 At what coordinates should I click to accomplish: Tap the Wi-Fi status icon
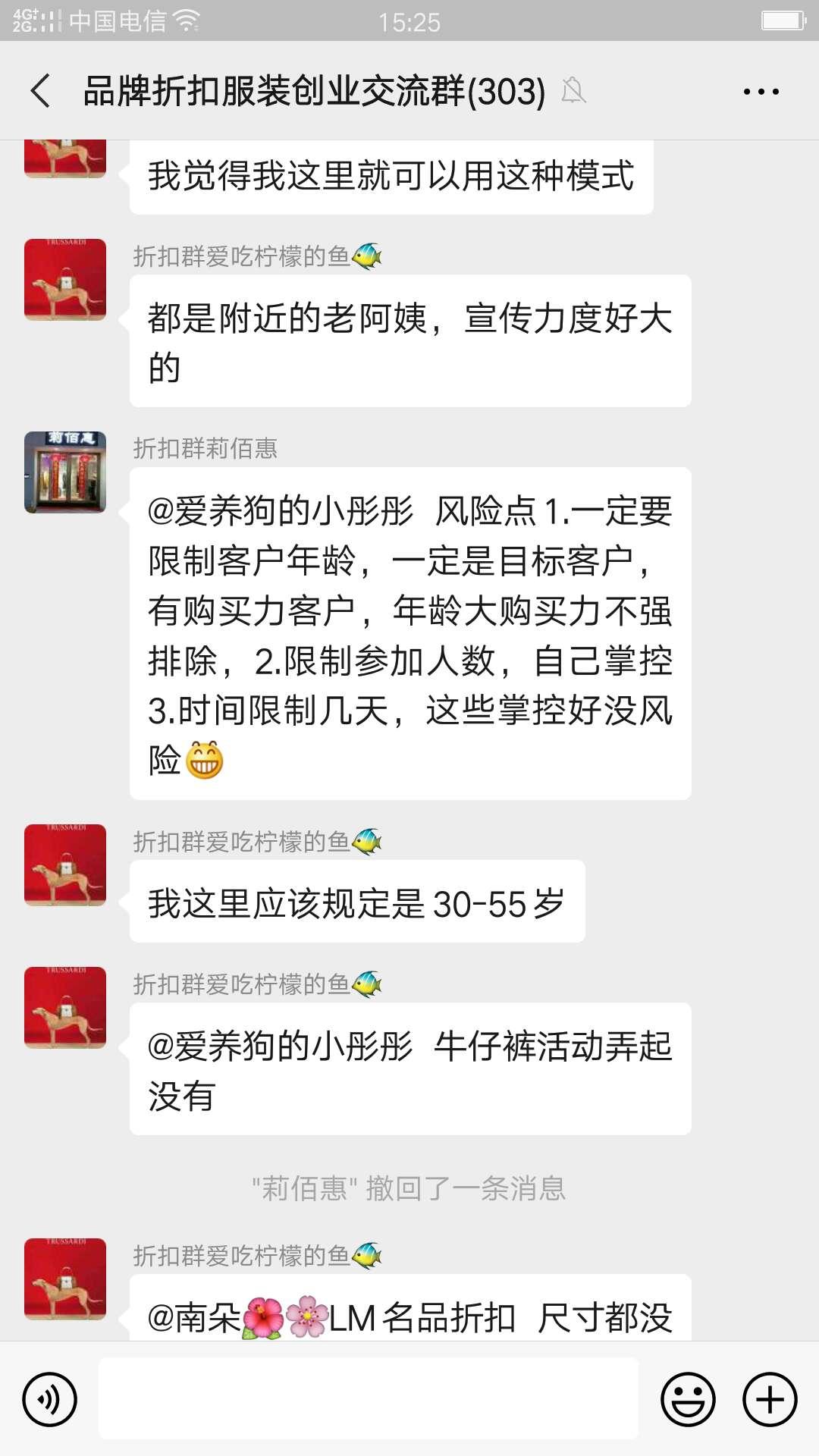tap(186, 21)
